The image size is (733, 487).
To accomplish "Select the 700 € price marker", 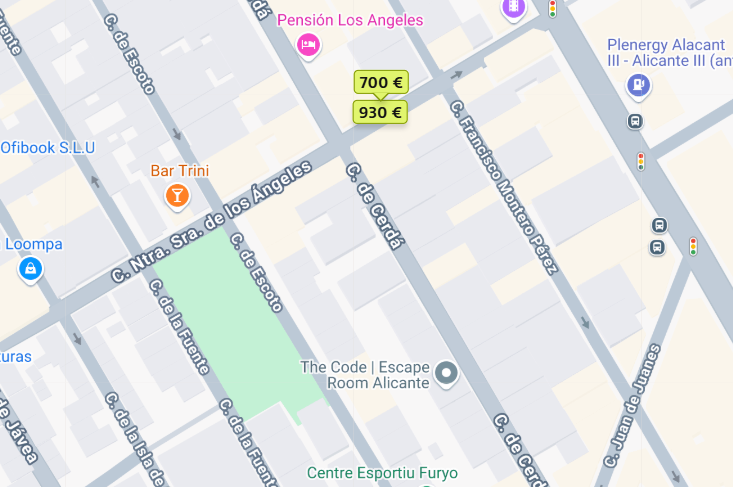I will click(x=380, y=83).
